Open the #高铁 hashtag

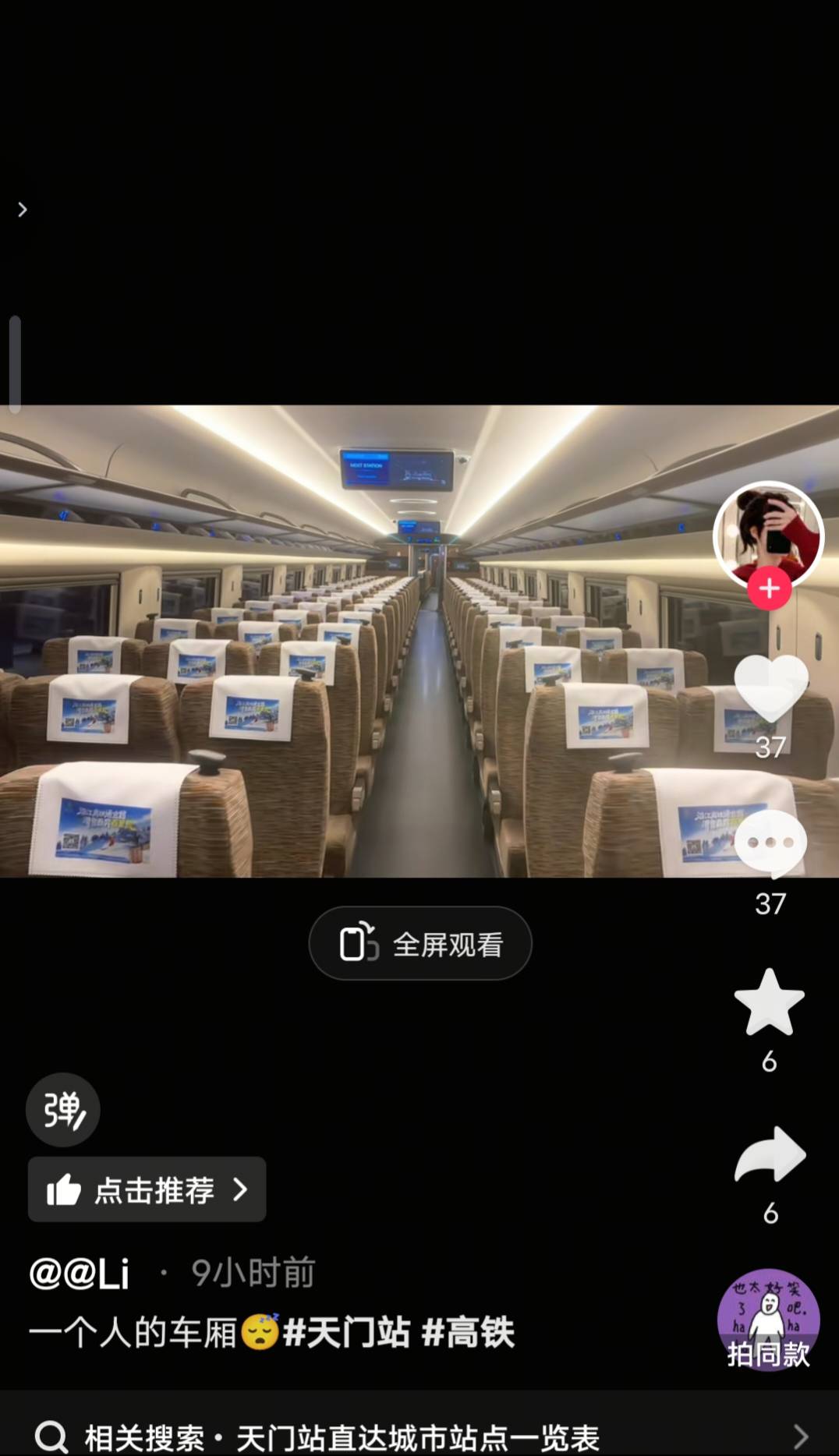[x=468, y=1332]
